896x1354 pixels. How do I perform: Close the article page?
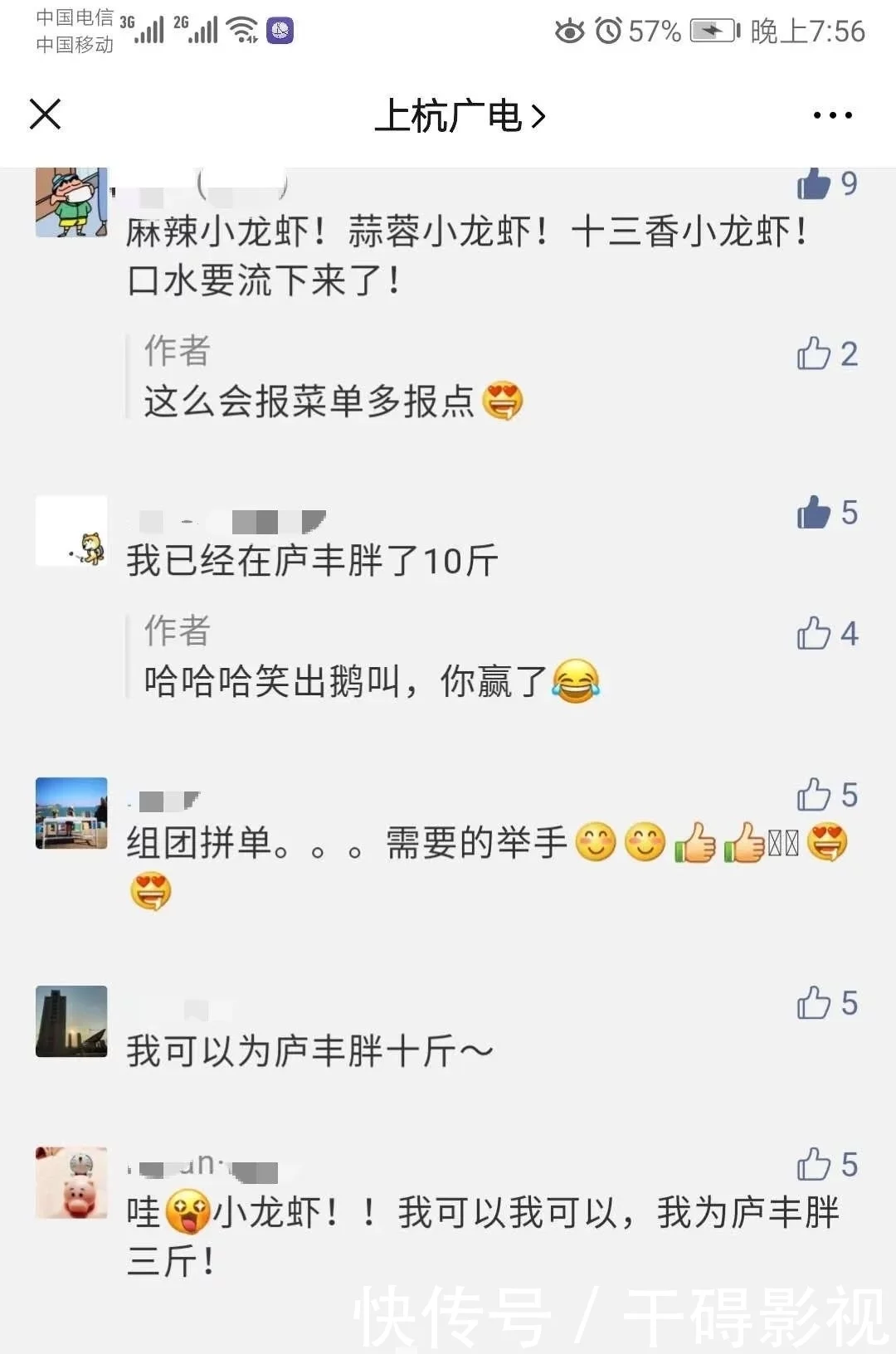pyautogui.click(x=45, y=114)
